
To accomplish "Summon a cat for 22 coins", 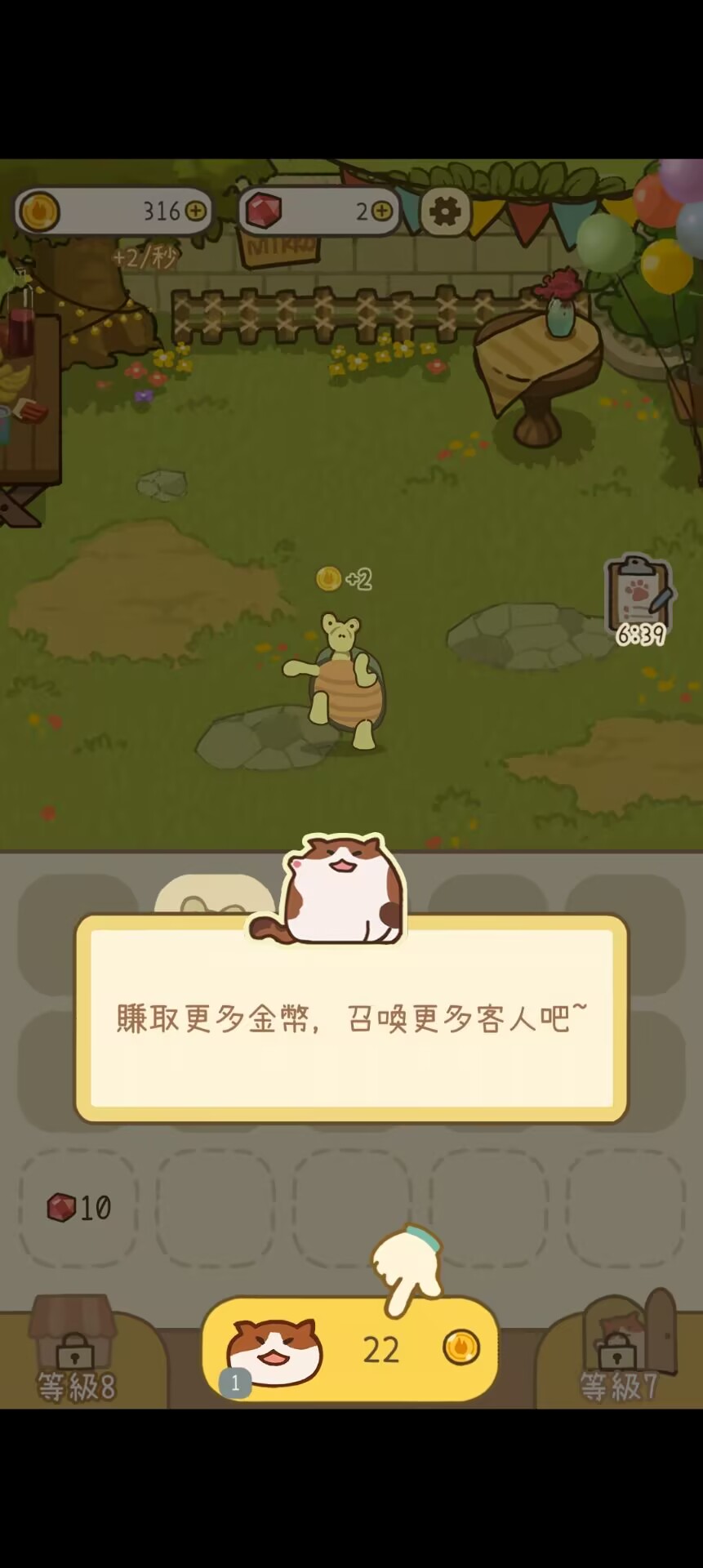I will [x=350, y=1348].
